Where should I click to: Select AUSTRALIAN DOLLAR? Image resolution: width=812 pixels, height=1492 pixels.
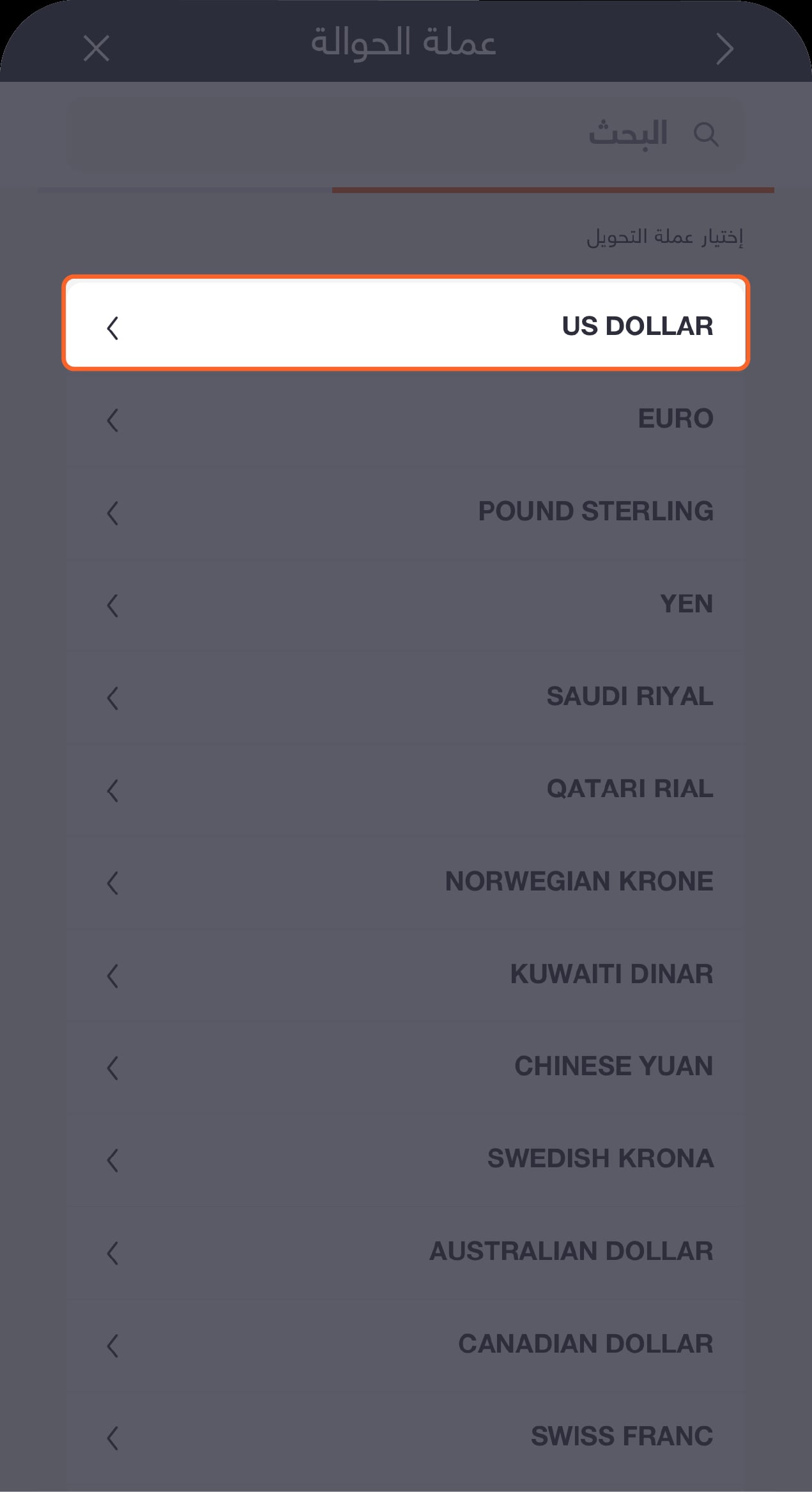[406, 1252]
